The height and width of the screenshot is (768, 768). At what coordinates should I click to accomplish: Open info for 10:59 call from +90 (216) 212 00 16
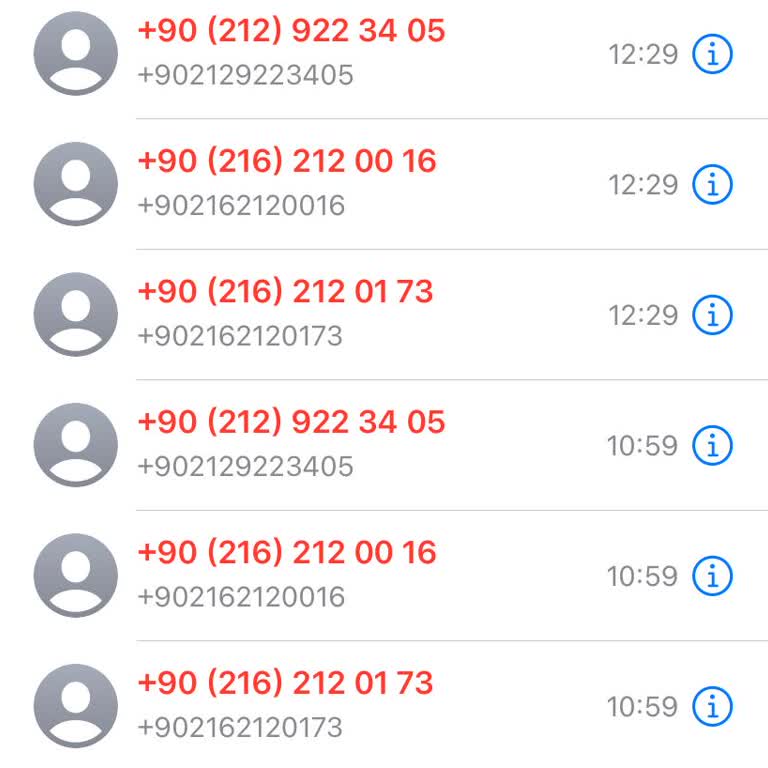tap(713, 576)
